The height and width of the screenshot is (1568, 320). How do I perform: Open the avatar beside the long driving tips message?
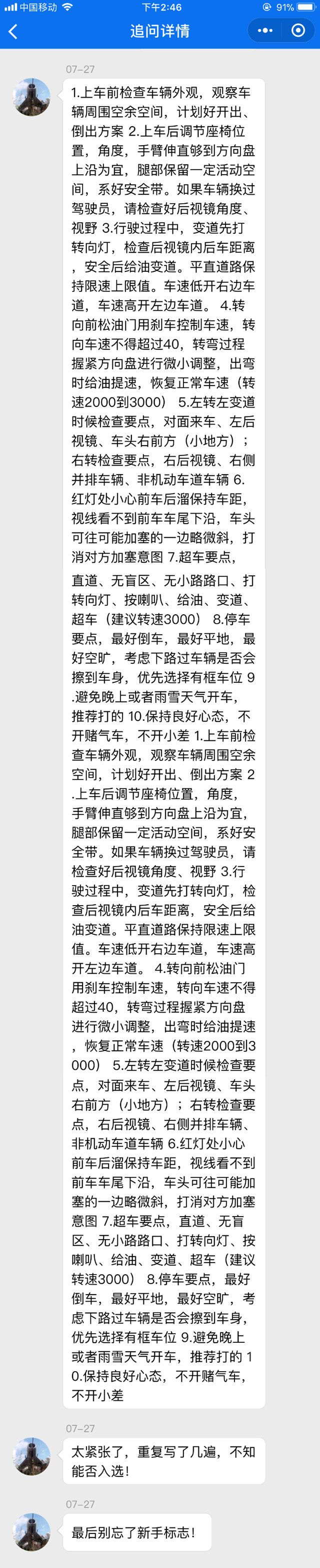click(31, 97)
